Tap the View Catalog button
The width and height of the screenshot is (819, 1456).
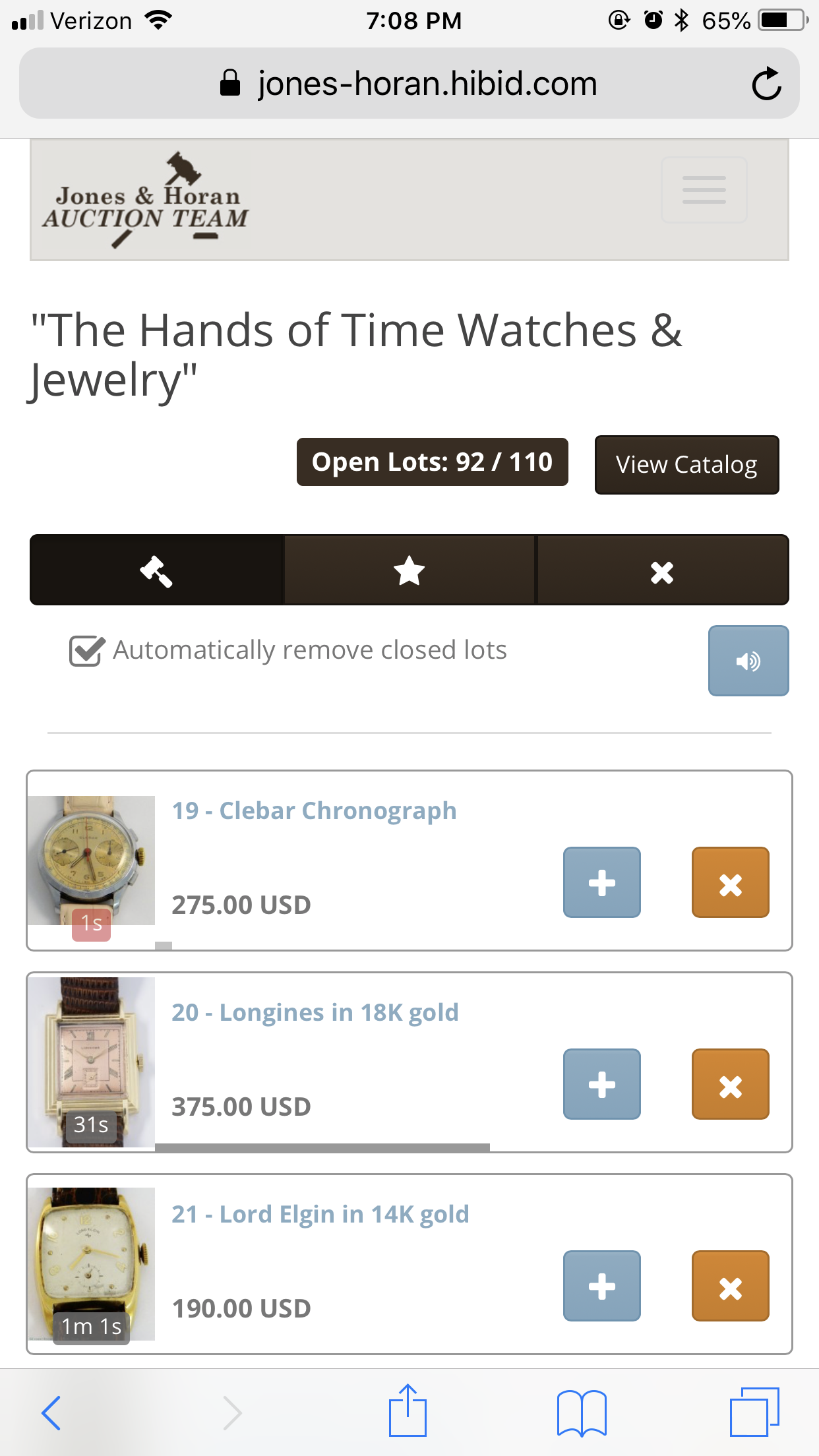pos(686,464)
